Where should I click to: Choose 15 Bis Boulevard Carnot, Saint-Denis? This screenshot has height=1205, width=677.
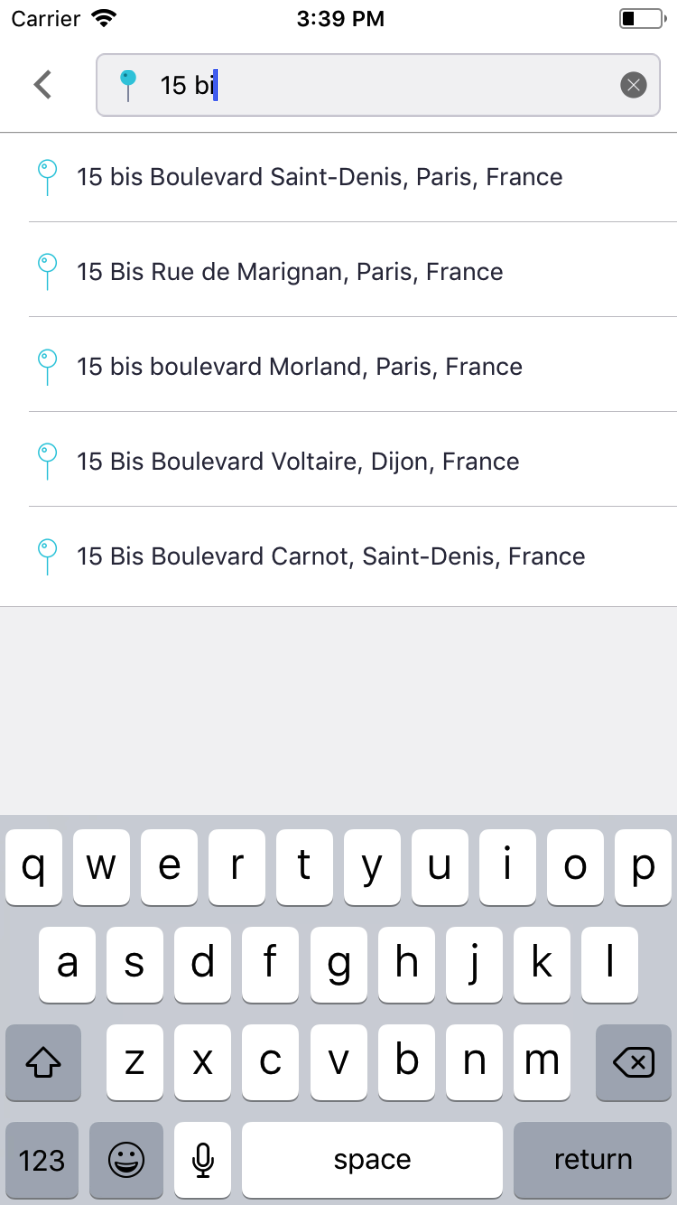click(339, 557)
